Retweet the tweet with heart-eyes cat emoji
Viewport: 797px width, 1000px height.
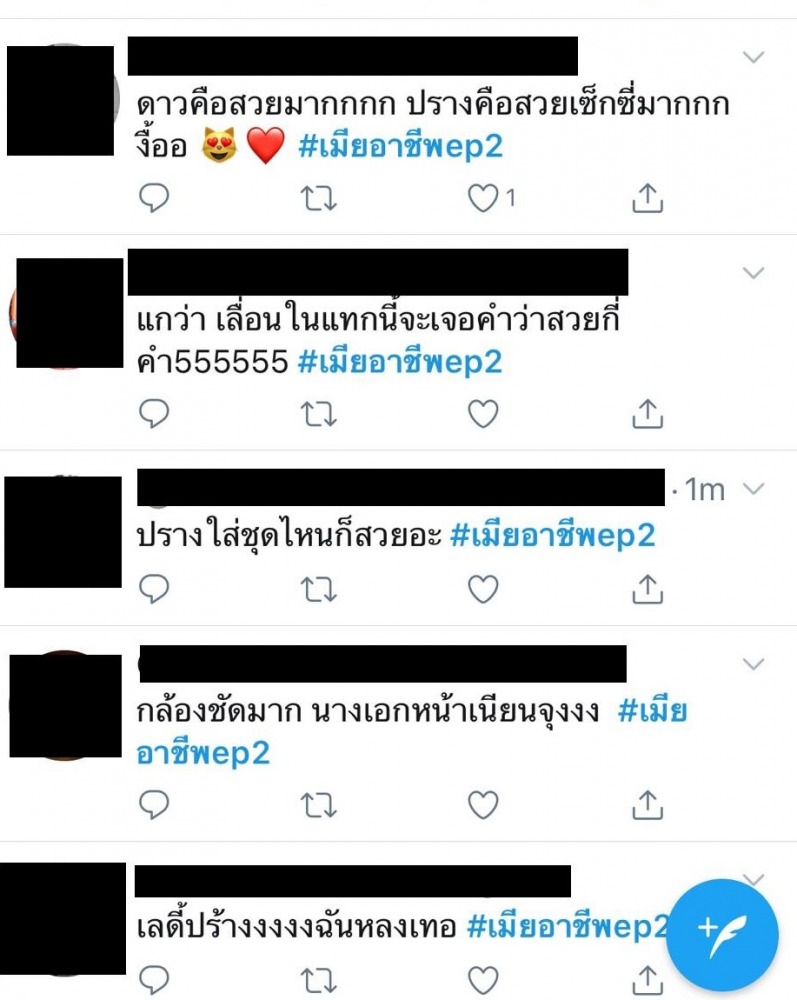pyautogui.click(x=319, y=199)
